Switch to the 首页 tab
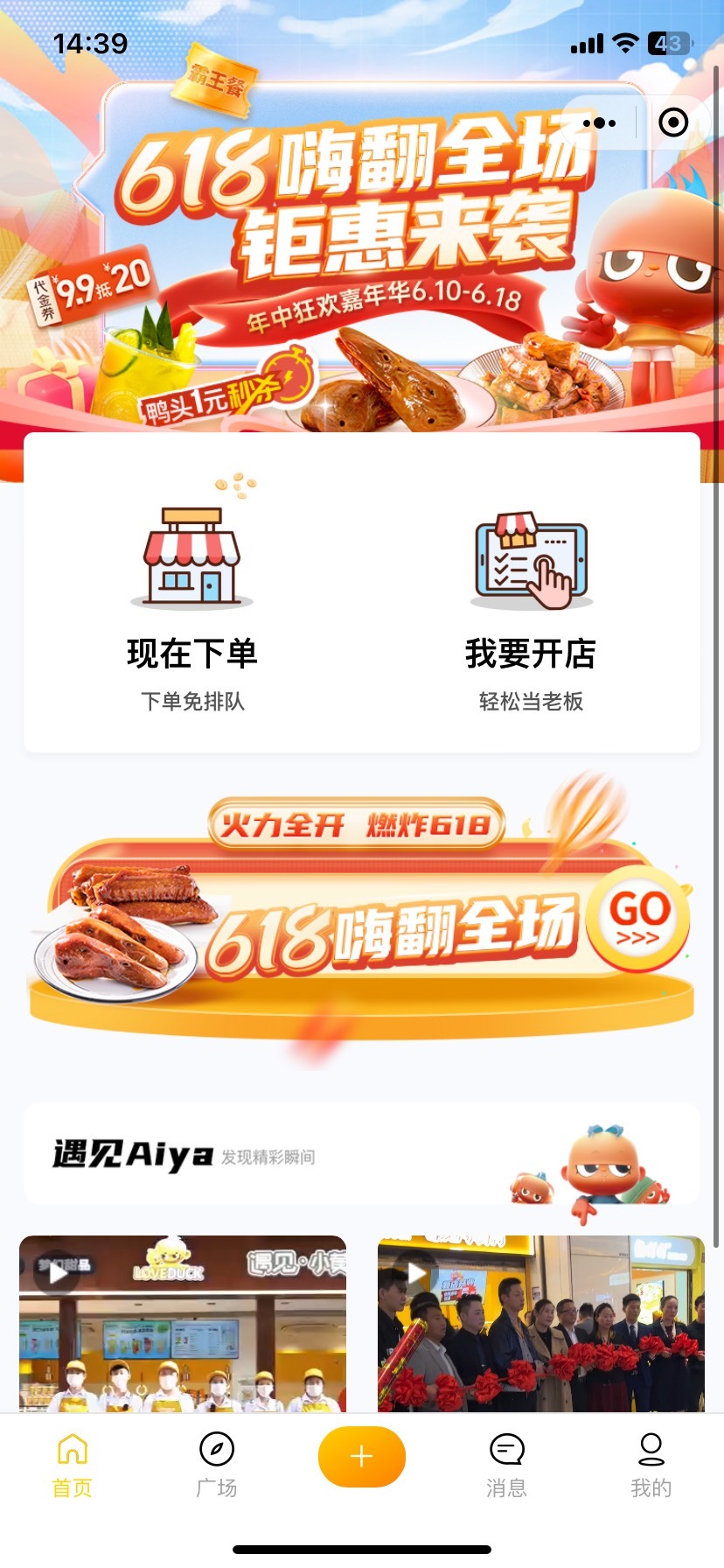724x1568 pixels. (73, 1466)
